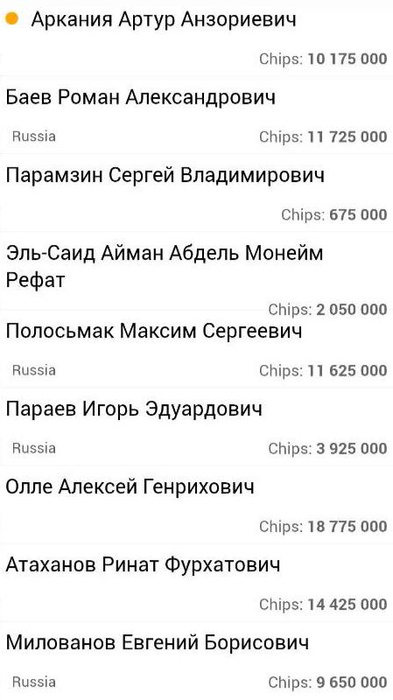Open Эль-Саид Айман Абдель Монейм Рефат
Viewport: 393px width, 700px height.
[x=196, y=271]
